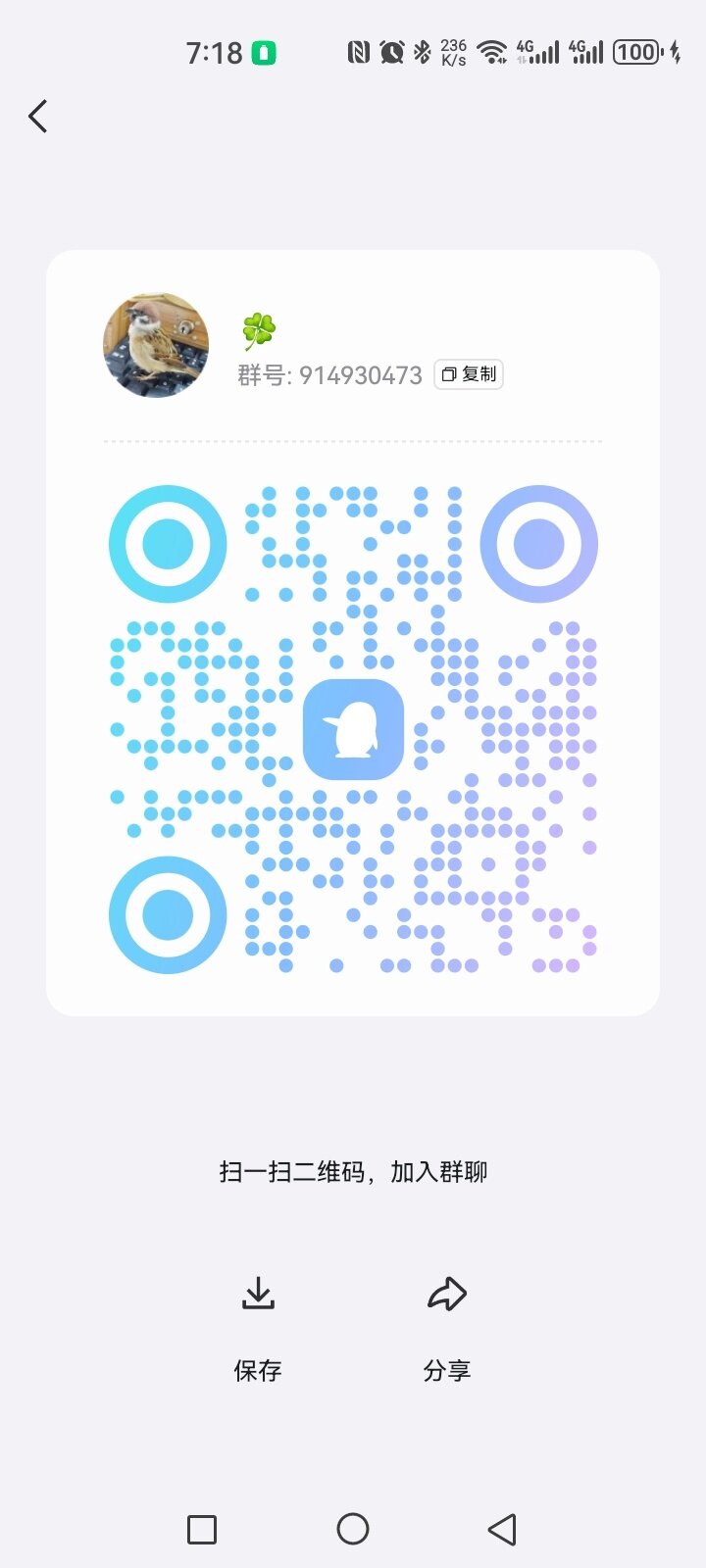
Task: Share the group QR code via 分享
Action: click(x=447, y=1323)
